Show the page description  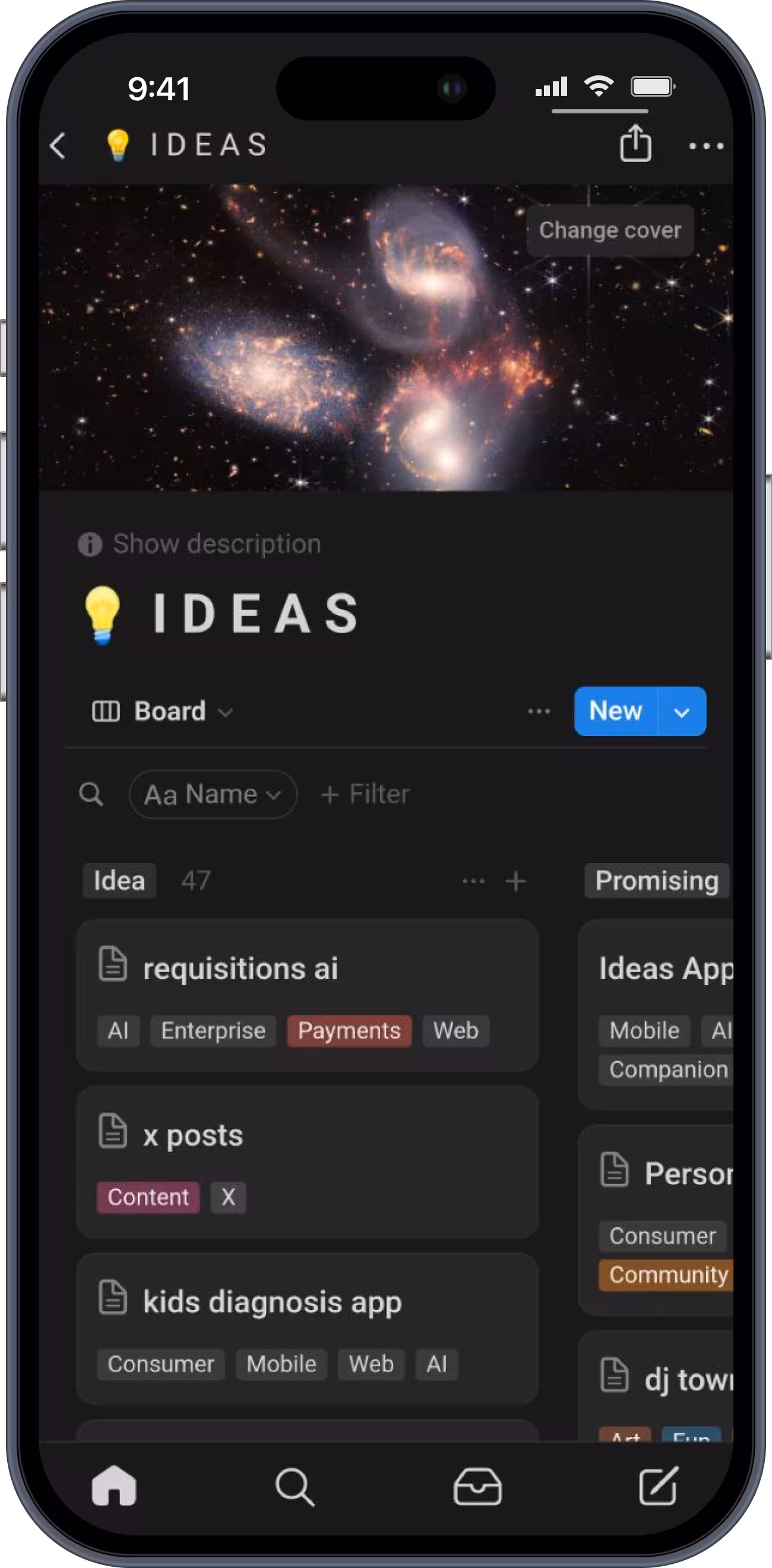[200, 544]
